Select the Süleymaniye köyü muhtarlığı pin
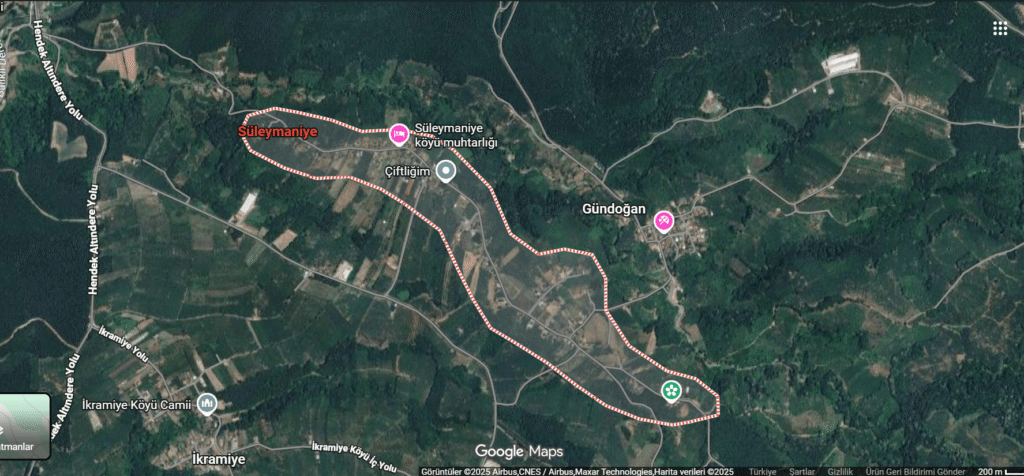Image resolution: width=1024 pixels, height=476 pixels. [x=398, y=133]
